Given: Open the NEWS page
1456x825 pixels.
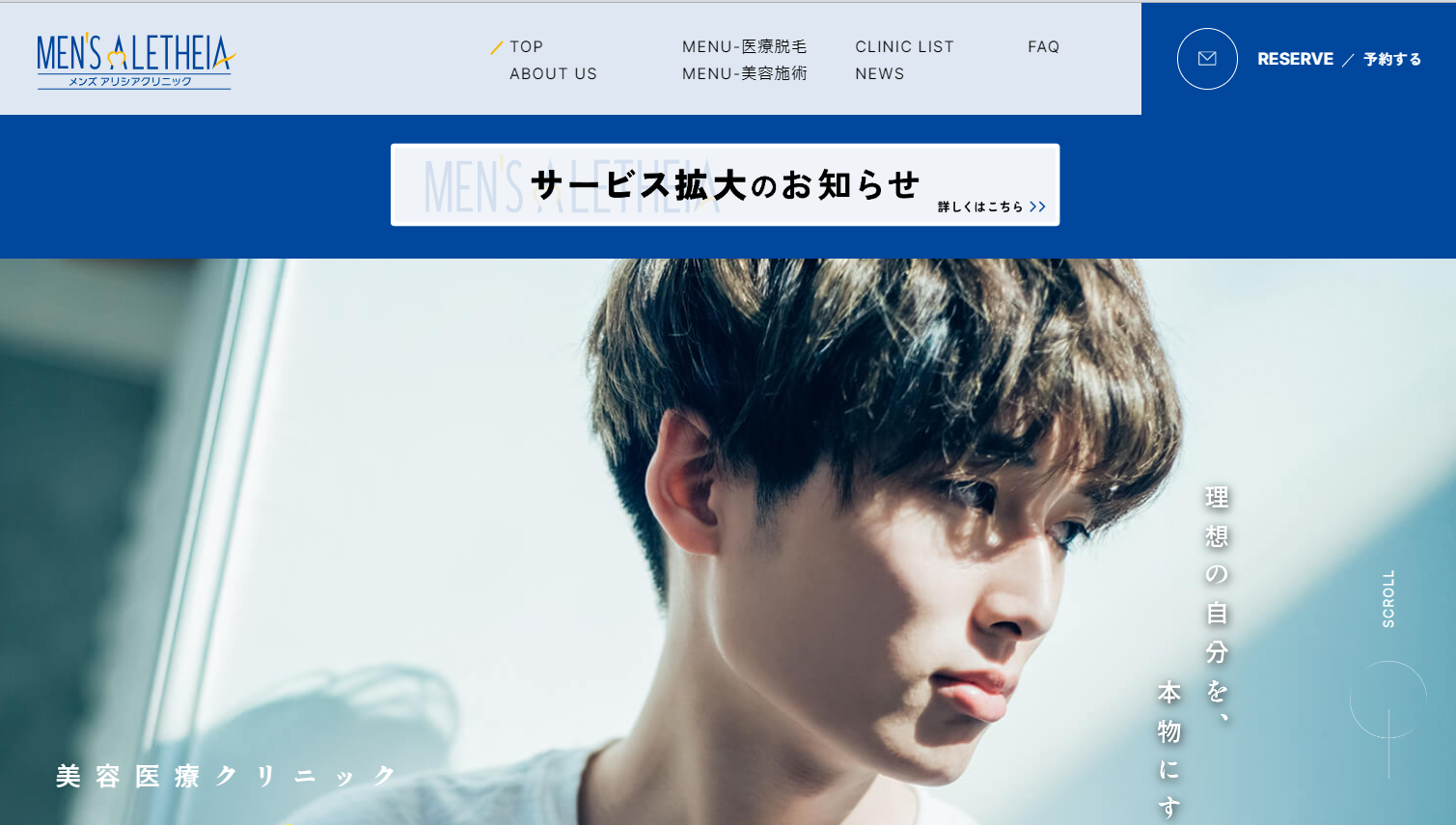Looking at the screenshot, I should (x=879, y=73).
